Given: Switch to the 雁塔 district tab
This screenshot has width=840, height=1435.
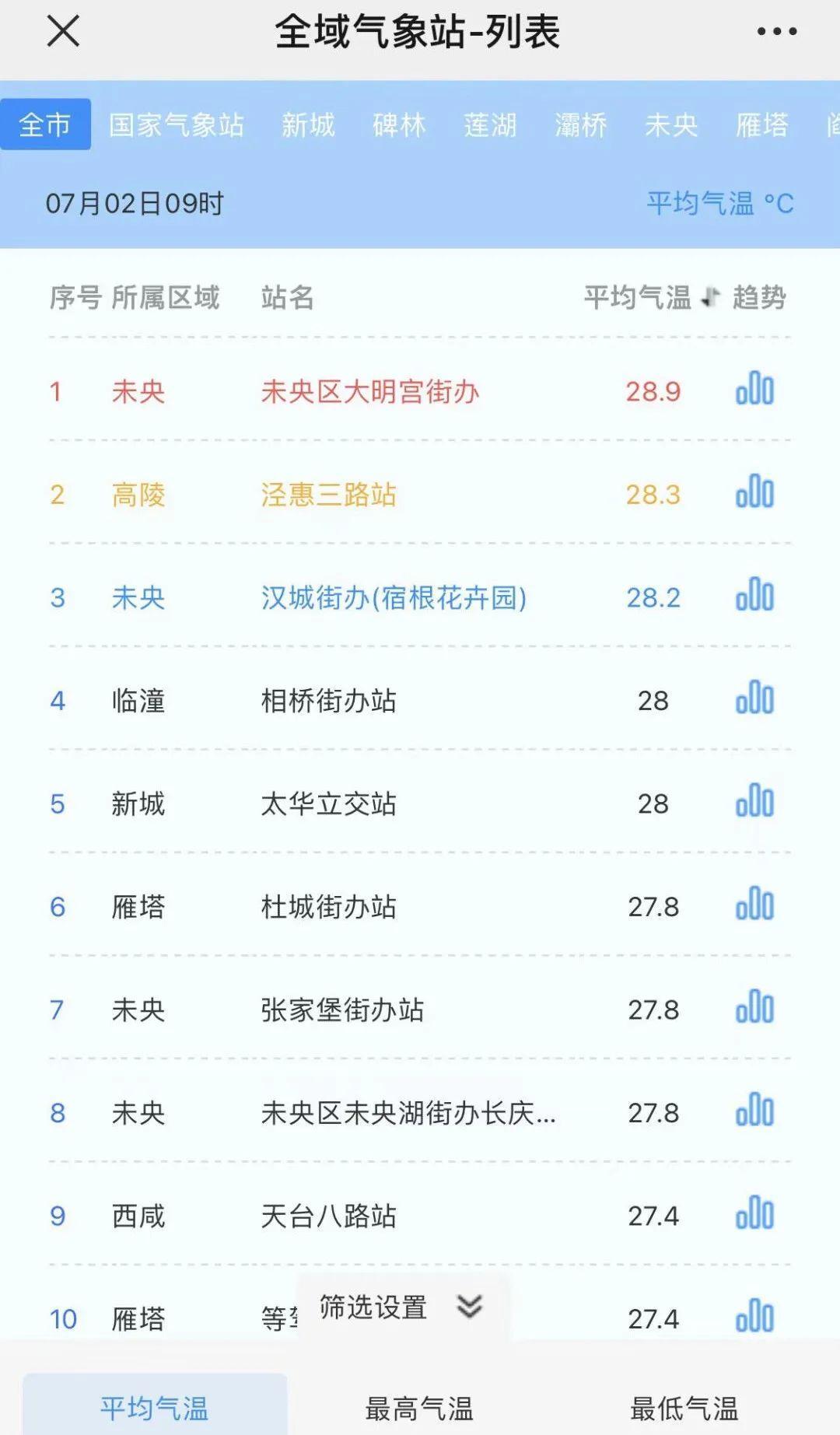Looking at the screenshot, I should (x=762, y=124).
